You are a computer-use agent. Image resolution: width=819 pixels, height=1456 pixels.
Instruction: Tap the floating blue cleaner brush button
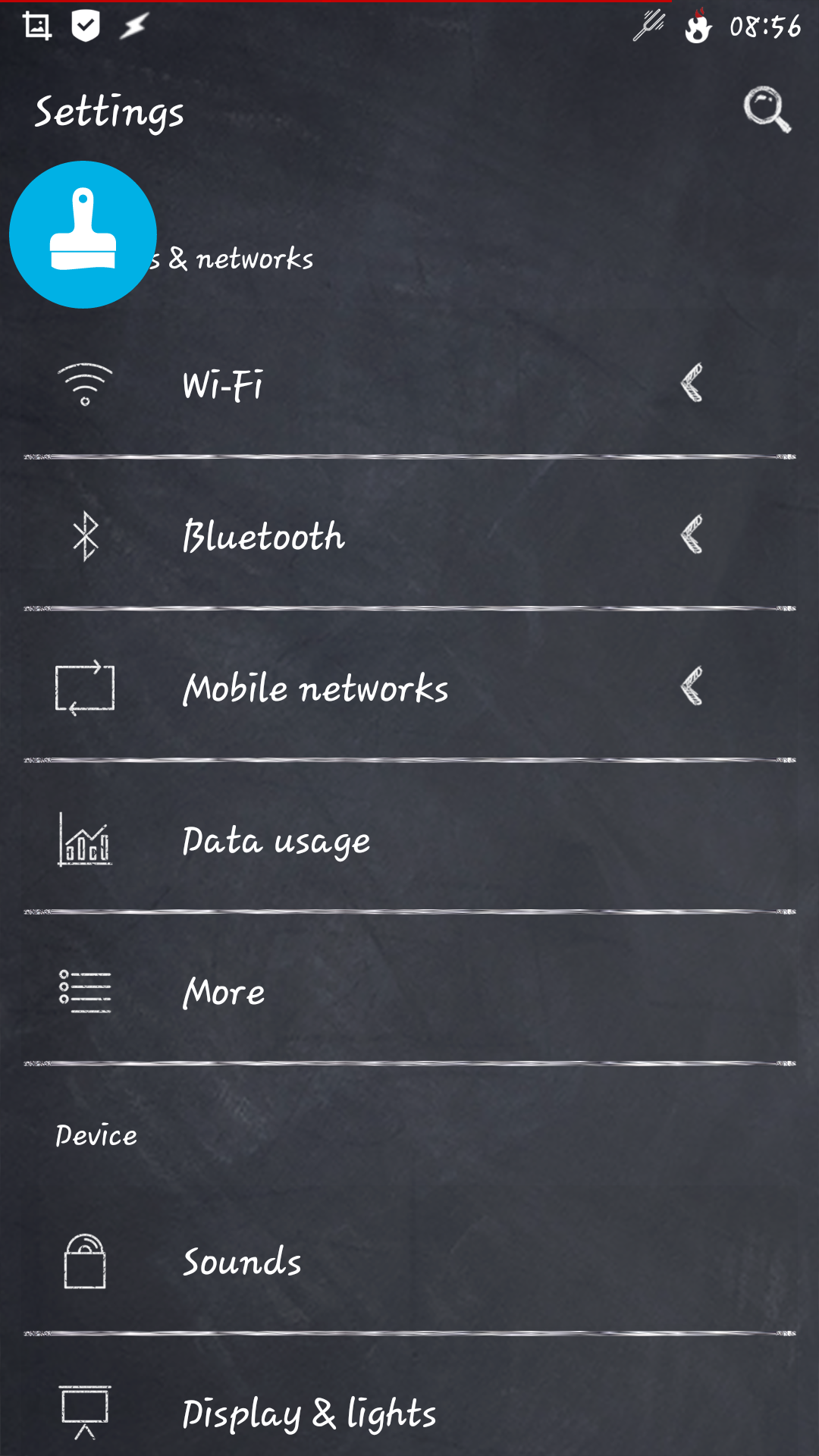pyautogui.click(x=83, y=234)
